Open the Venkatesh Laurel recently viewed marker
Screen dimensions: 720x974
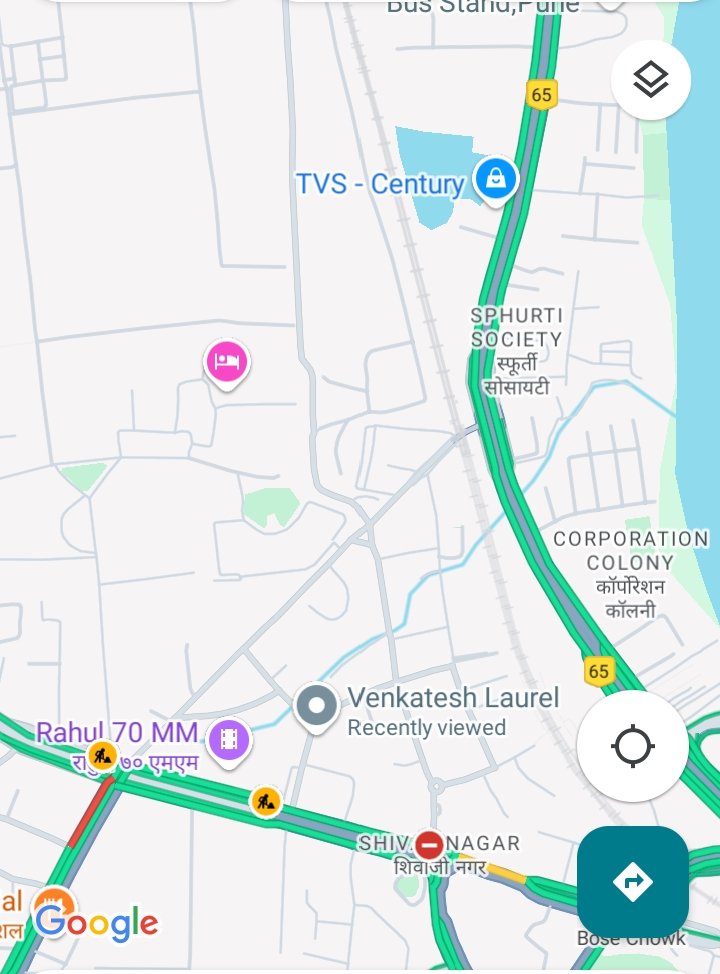click(x=316, y=703)
